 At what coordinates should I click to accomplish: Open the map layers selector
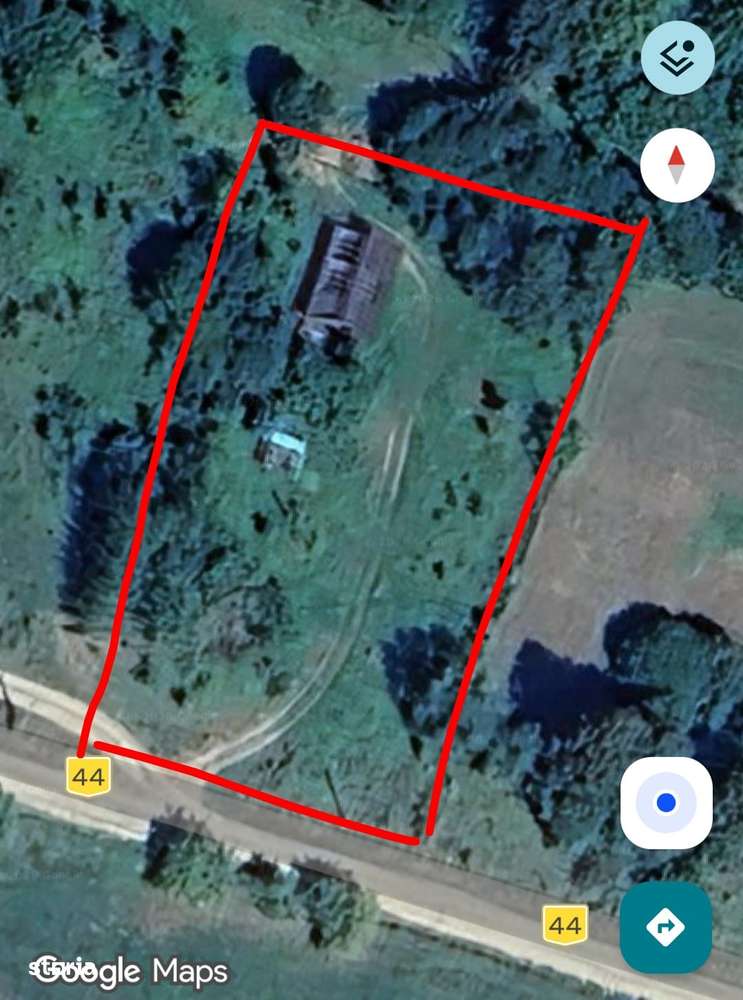pyautogui.click(x=677, y=57)
